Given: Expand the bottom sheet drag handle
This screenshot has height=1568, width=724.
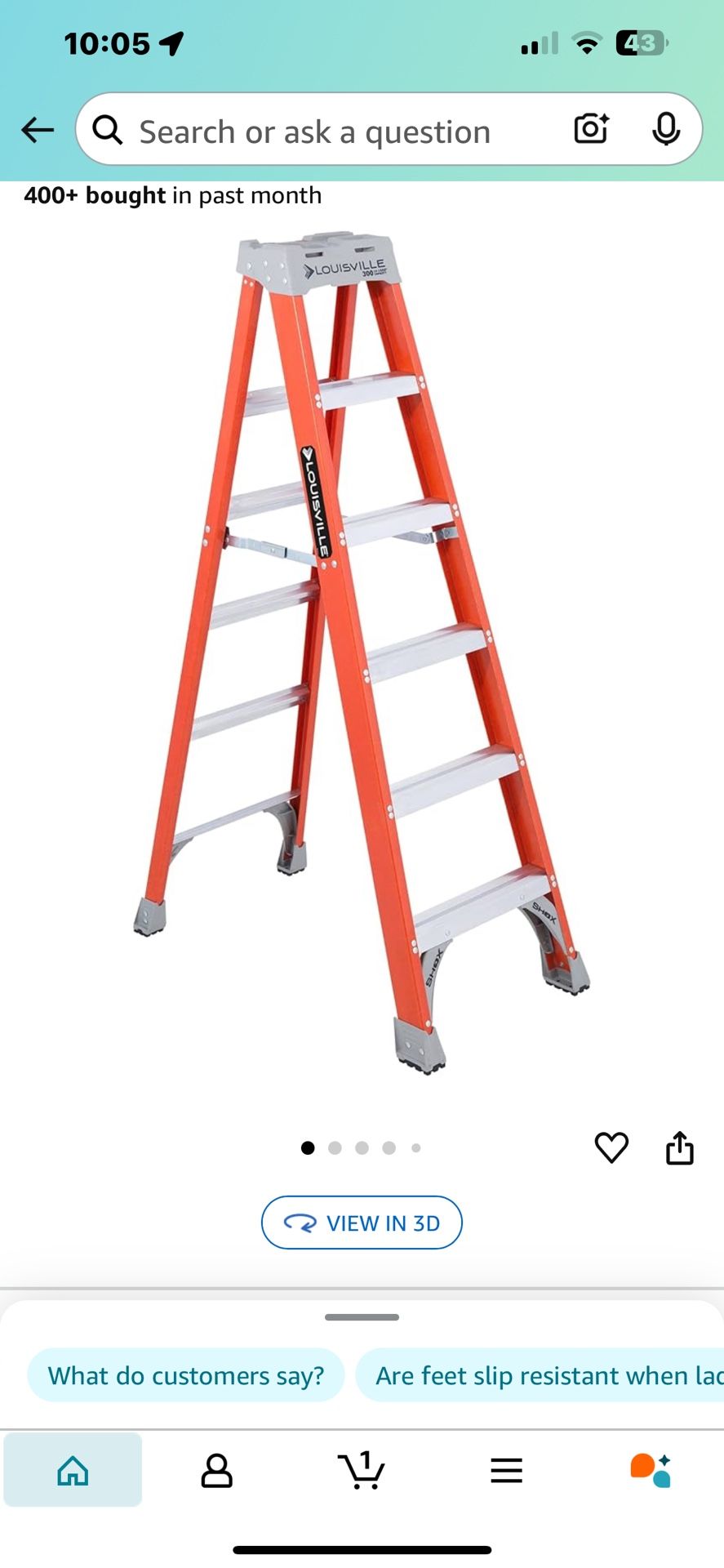Looking at the screenshot, I should 362,1316.
